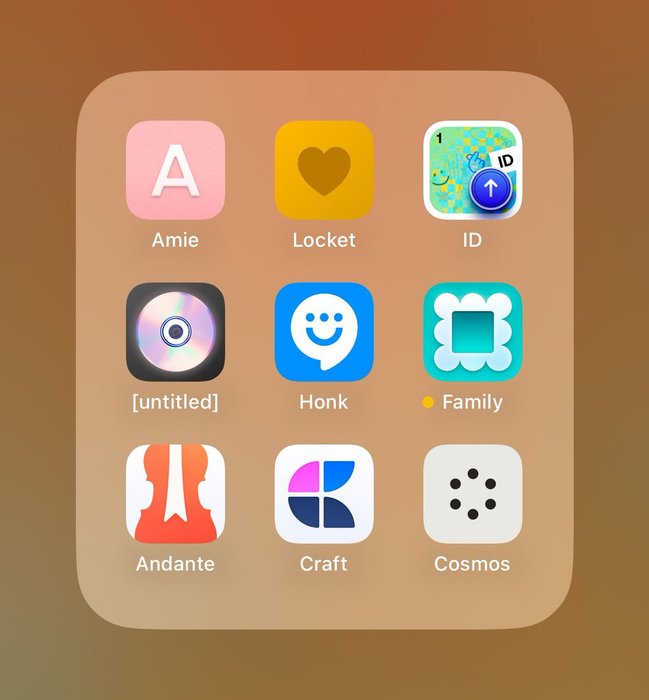Open the Family app
This screenshot has width=649, height=700.
[473, 332]
